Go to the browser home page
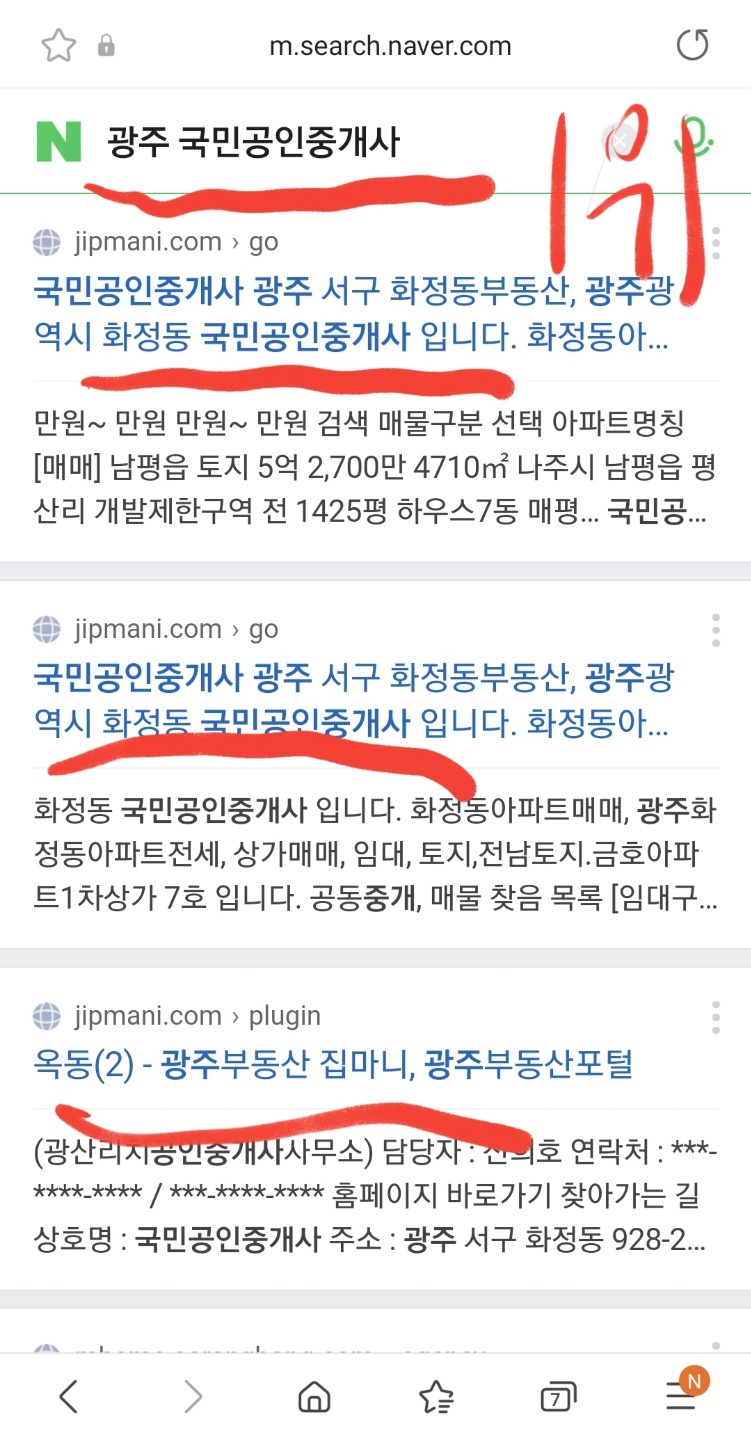This screenshot has height=1440, width=751. coord(315,1396)
